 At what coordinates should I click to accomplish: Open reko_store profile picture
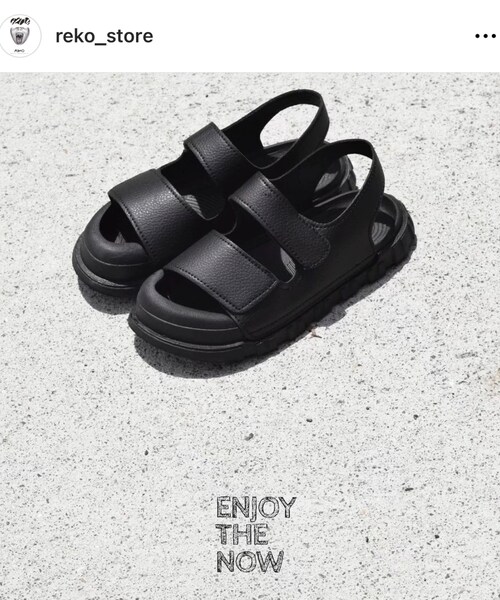coord(20,36)
